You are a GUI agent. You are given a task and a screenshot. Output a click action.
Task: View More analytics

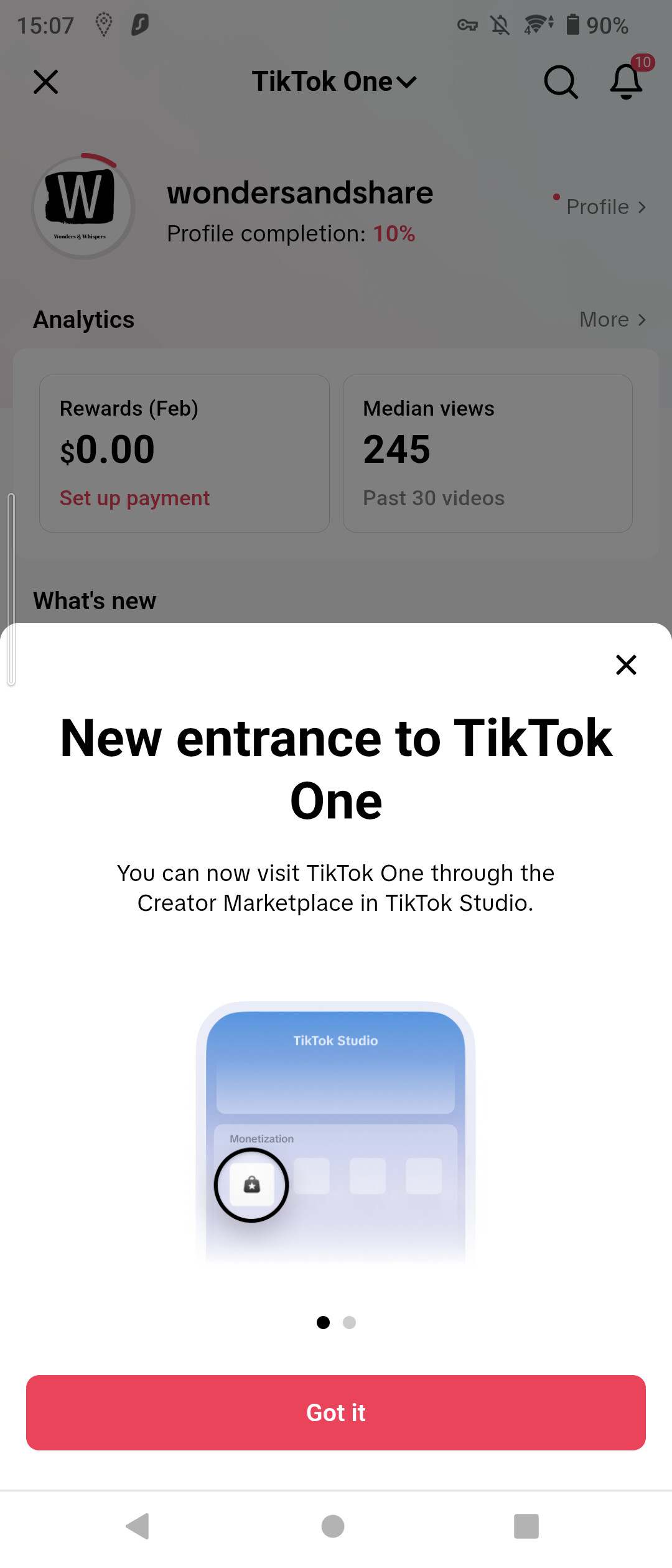pos(612,320)
